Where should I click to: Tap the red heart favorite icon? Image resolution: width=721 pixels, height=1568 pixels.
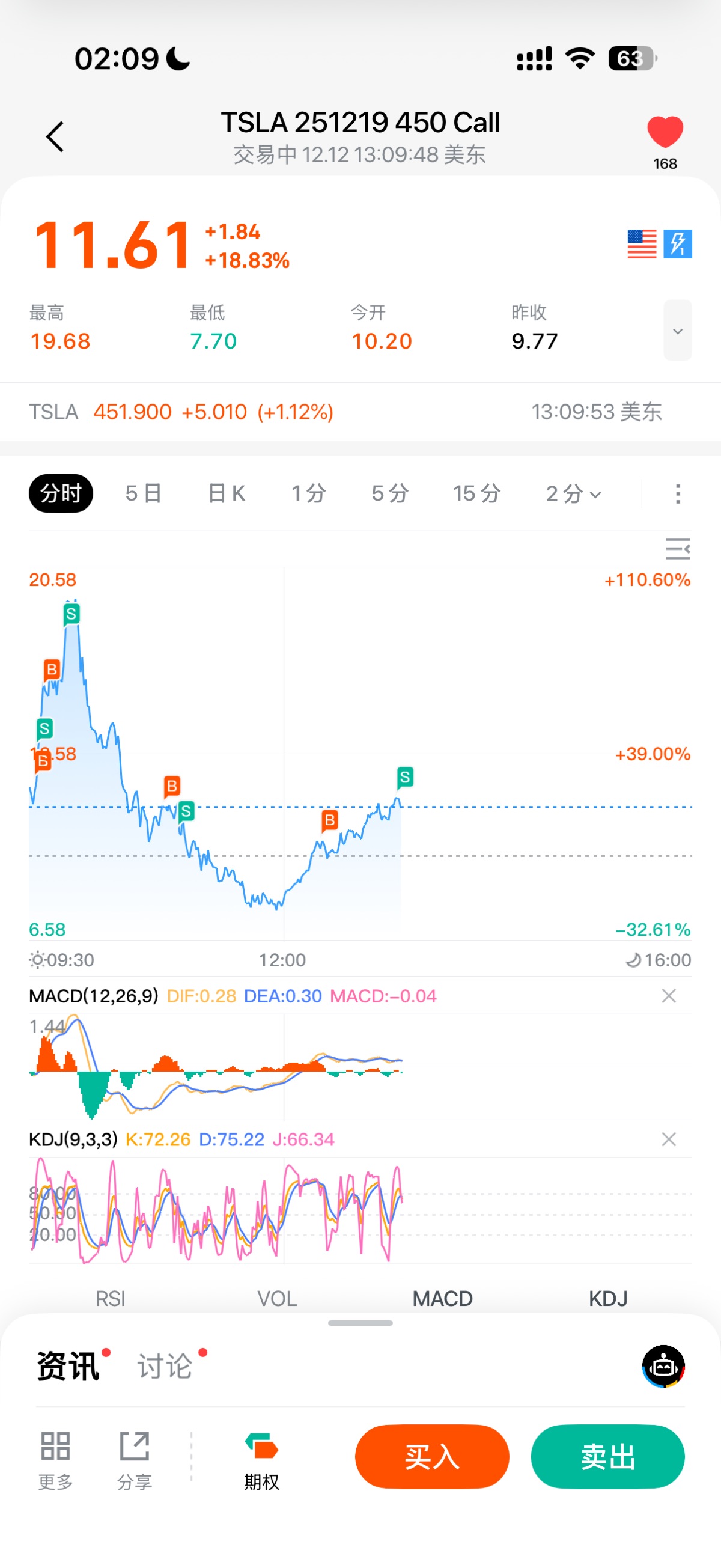[x=665, y=132]
